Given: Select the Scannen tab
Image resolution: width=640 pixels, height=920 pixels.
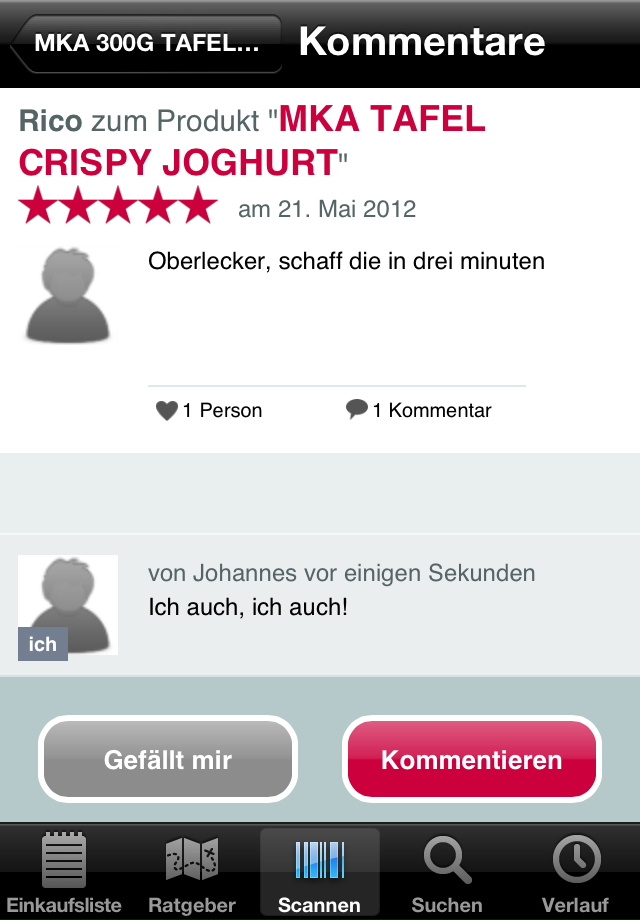Looking at the screenshot, I should (320, 872).
